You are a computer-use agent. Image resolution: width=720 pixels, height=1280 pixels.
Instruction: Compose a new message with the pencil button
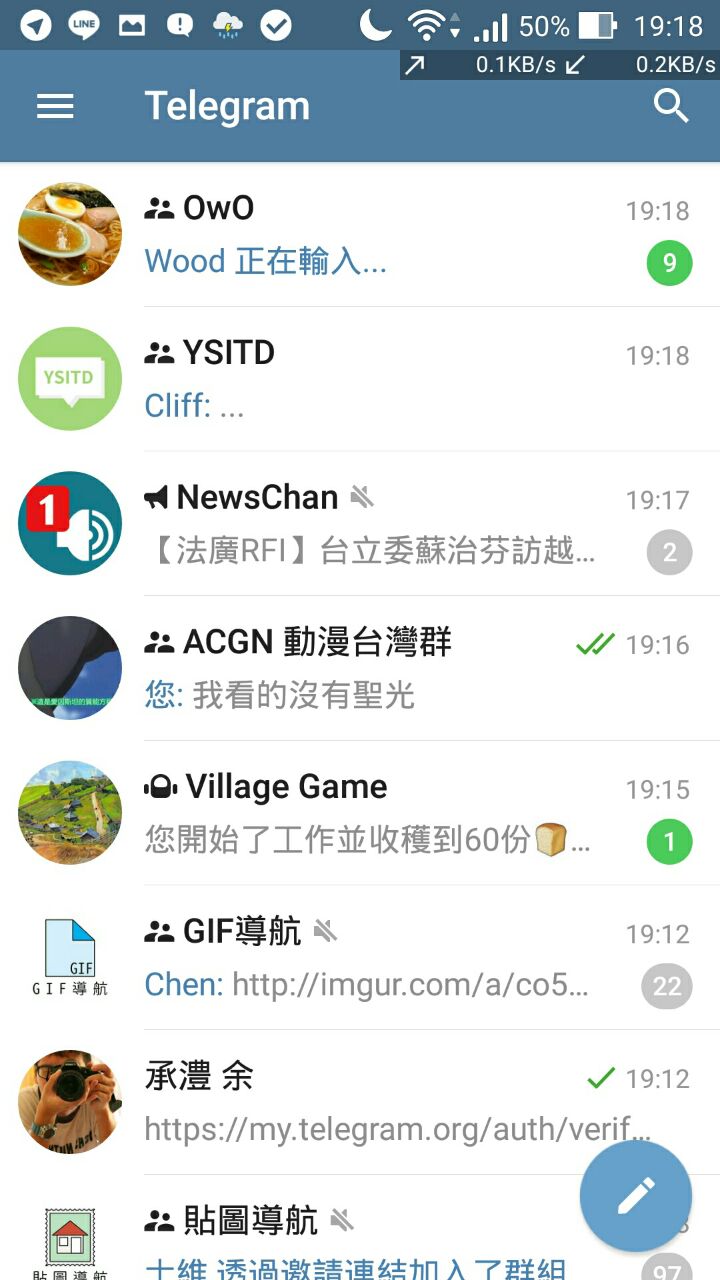pos(636,1196)
